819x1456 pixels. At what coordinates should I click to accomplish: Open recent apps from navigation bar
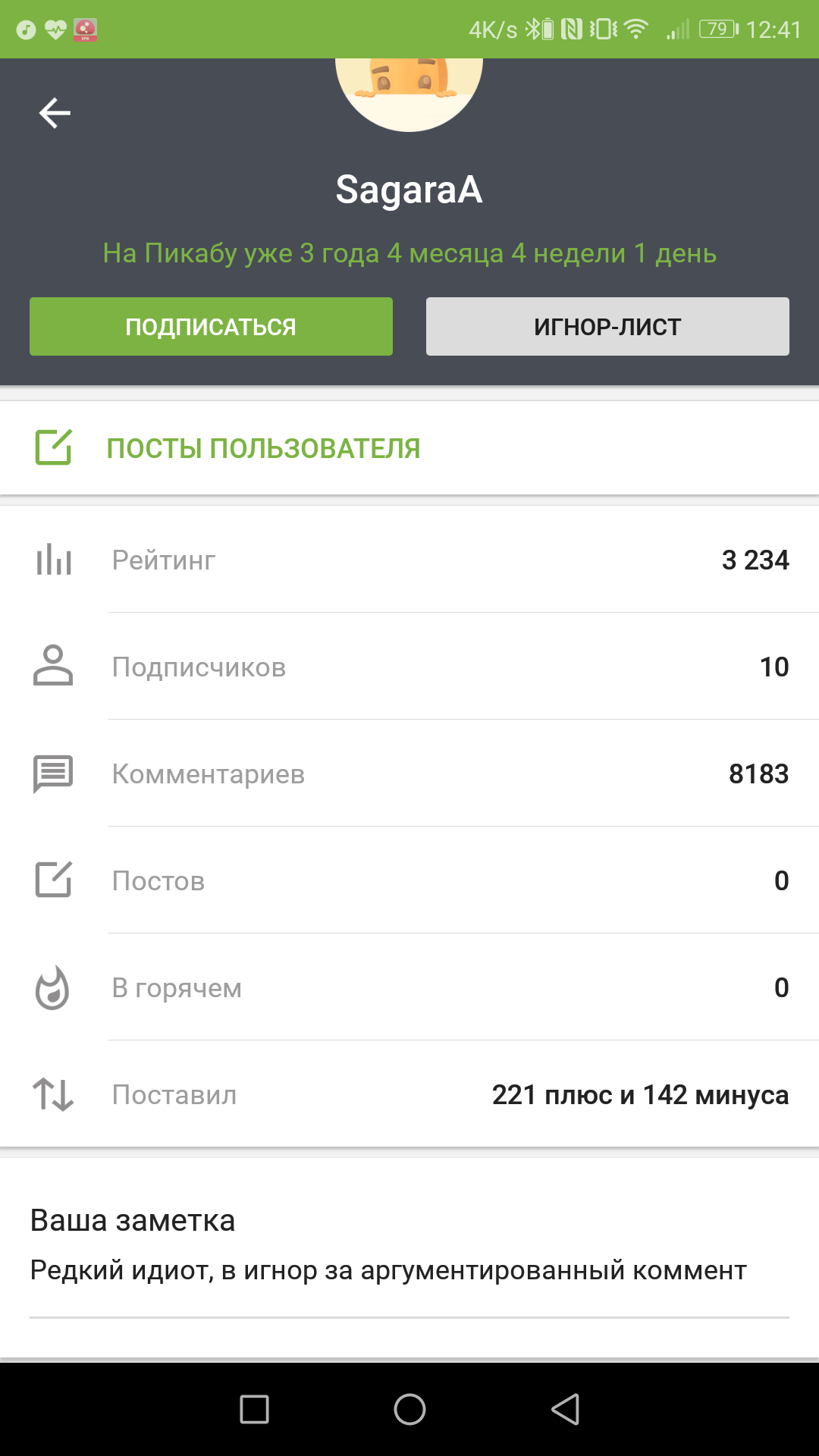254,1410
